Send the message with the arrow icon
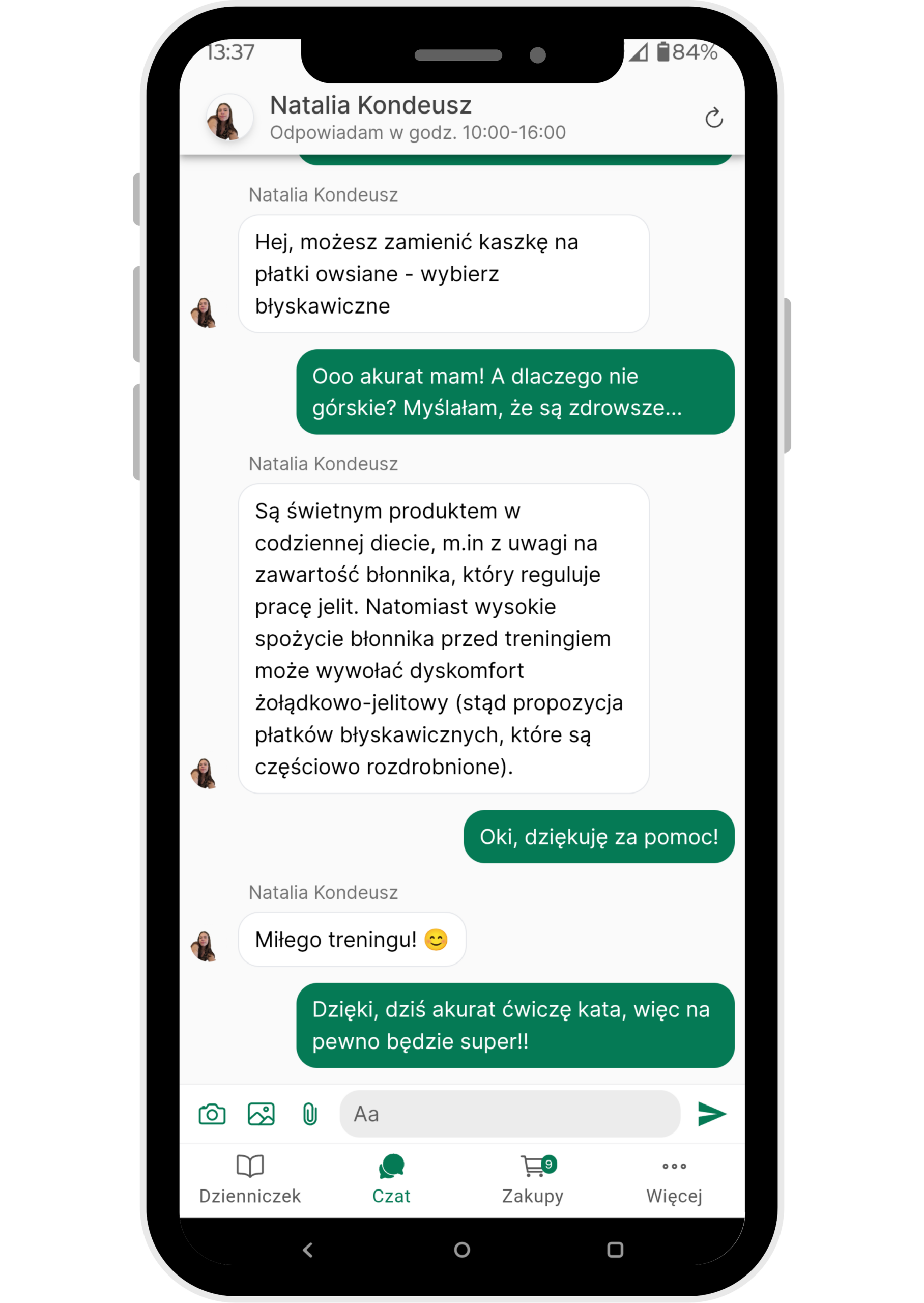Viewport: 924px width, 1303px height. (x=711, y=1114)
